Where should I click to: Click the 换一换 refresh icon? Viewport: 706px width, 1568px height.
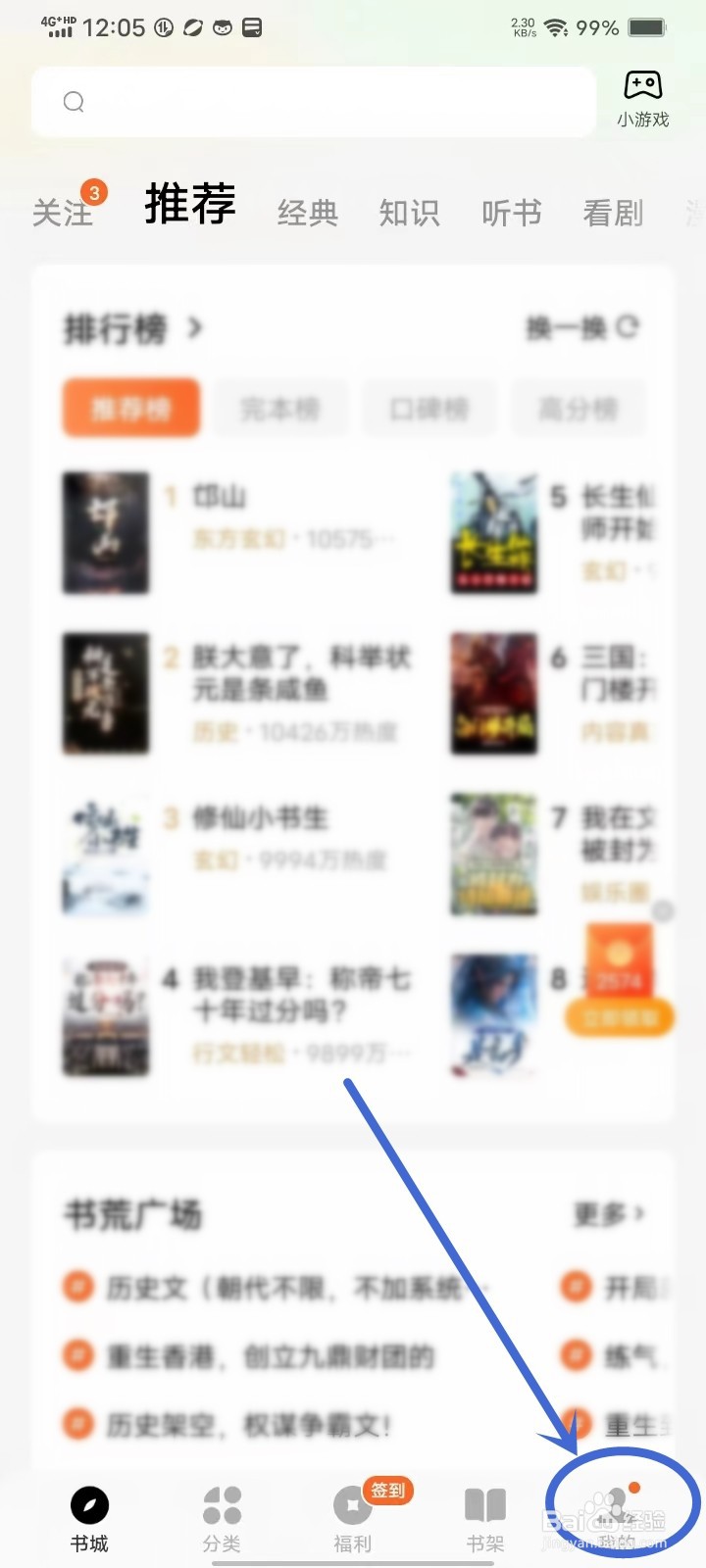coord(628,328)
